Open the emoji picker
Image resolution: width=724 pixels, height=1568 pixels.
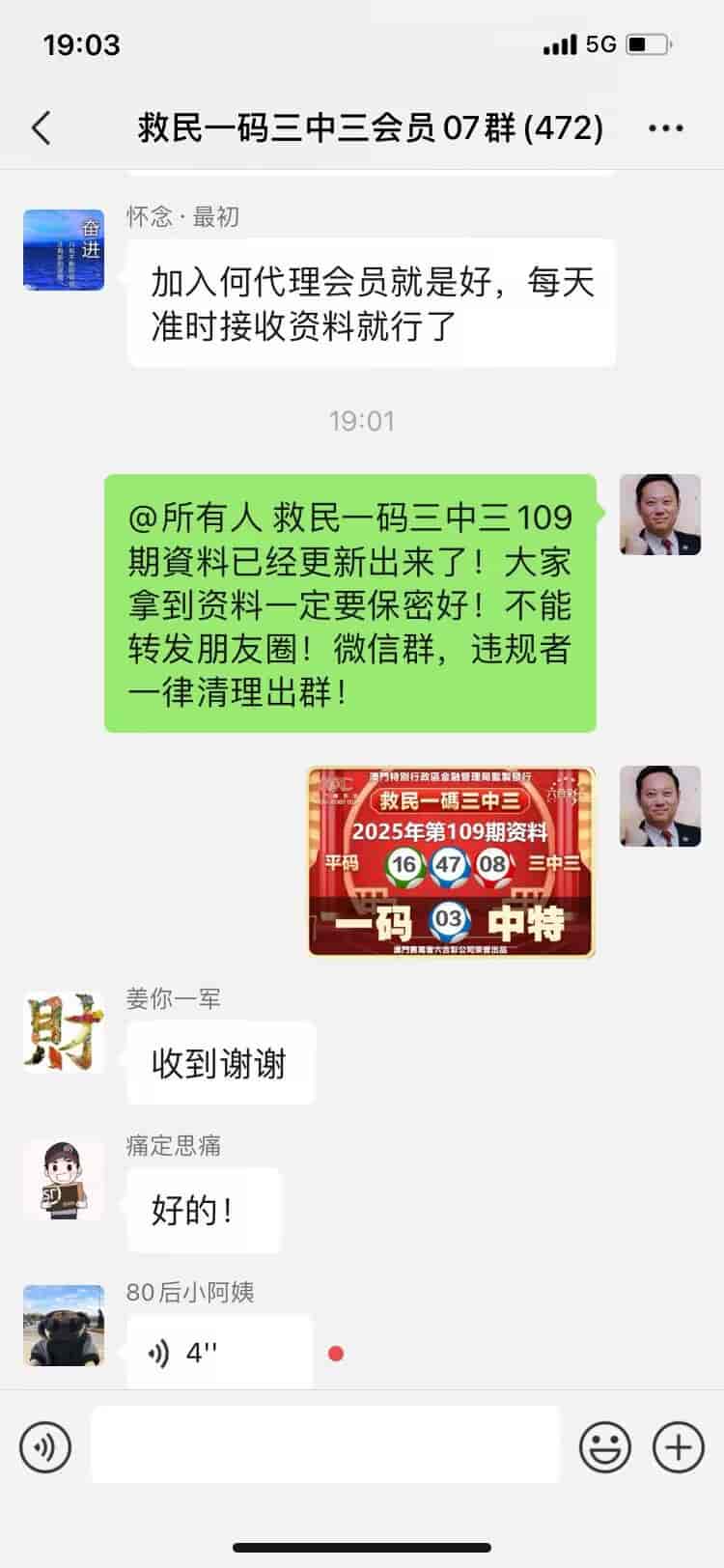pyautogui.click(x=605, y=1447)
